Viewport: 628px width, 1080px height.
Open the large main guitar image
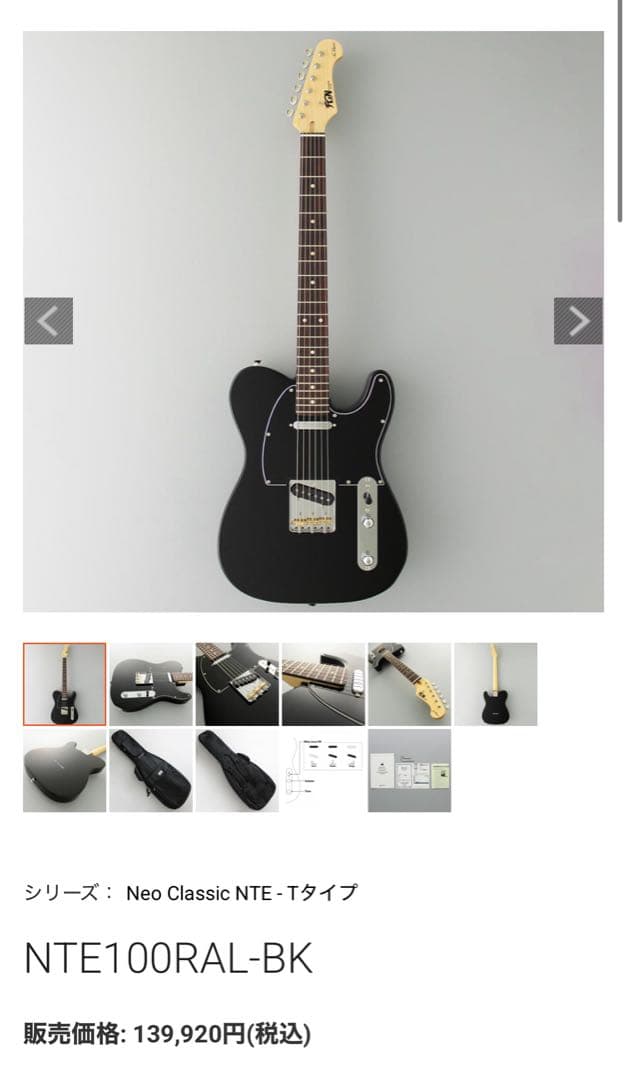coord(313,321)
